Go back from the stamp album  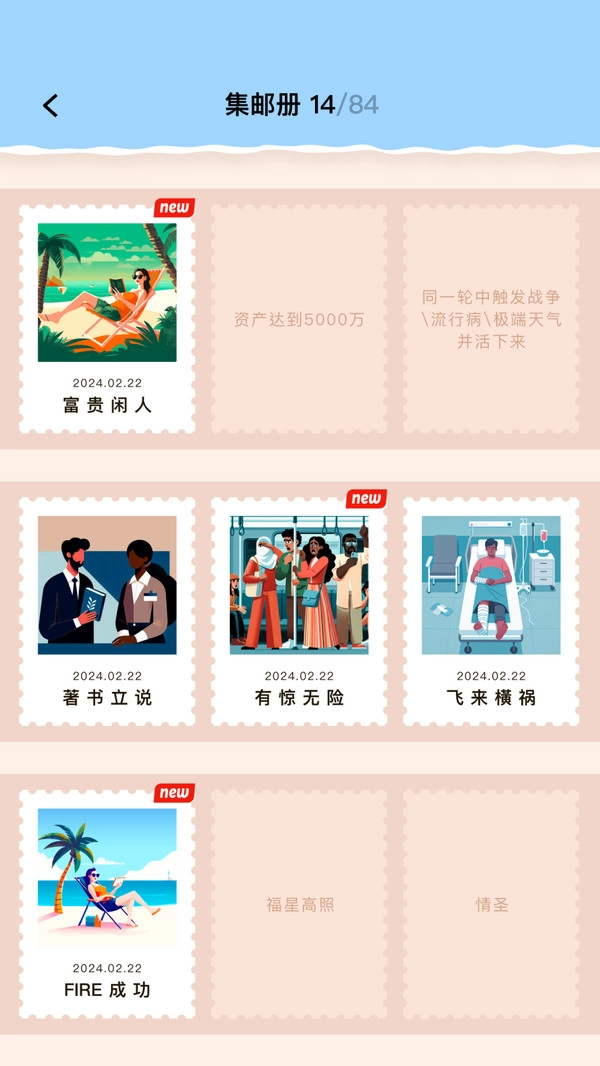pos(51,105)
